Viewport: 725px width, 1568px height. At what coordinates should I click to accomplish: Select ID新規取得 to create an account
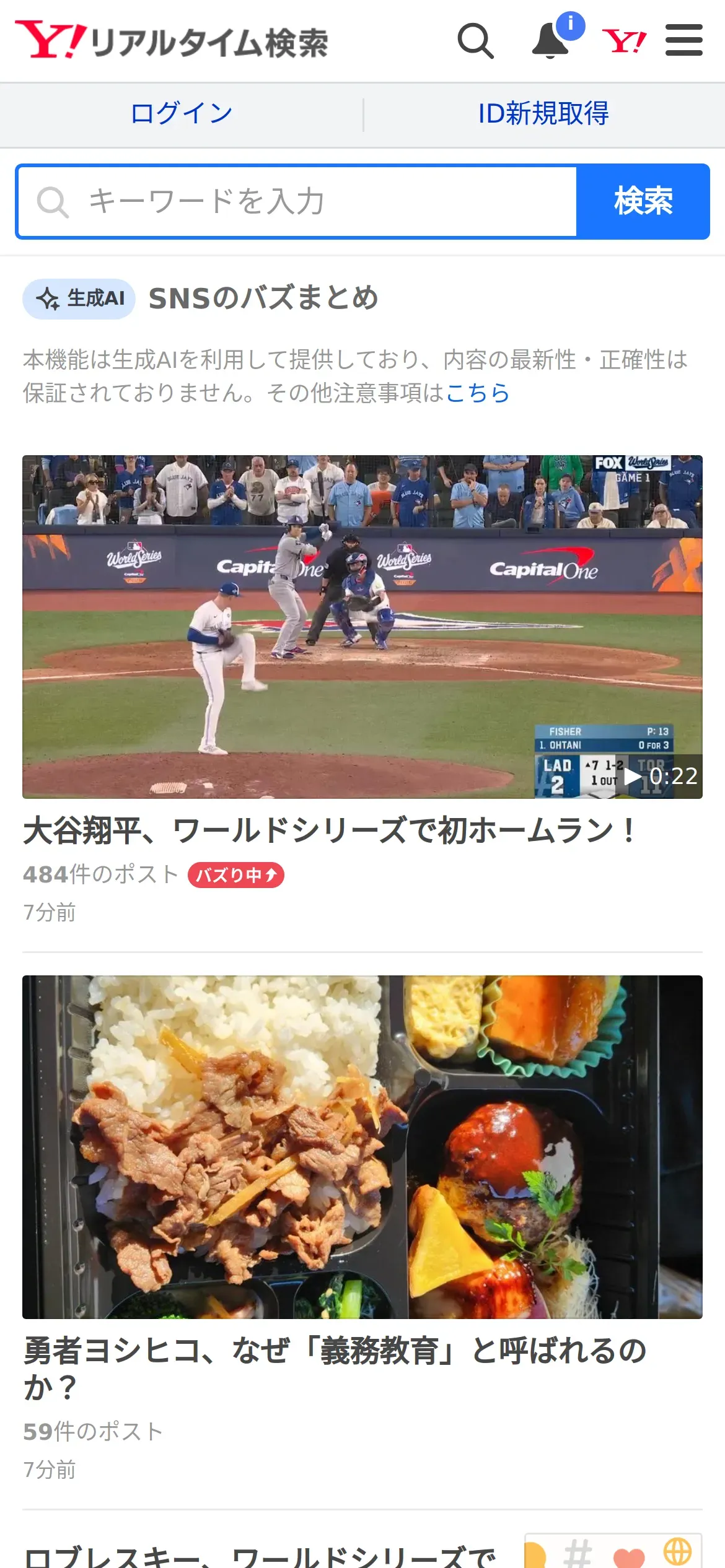543,114
